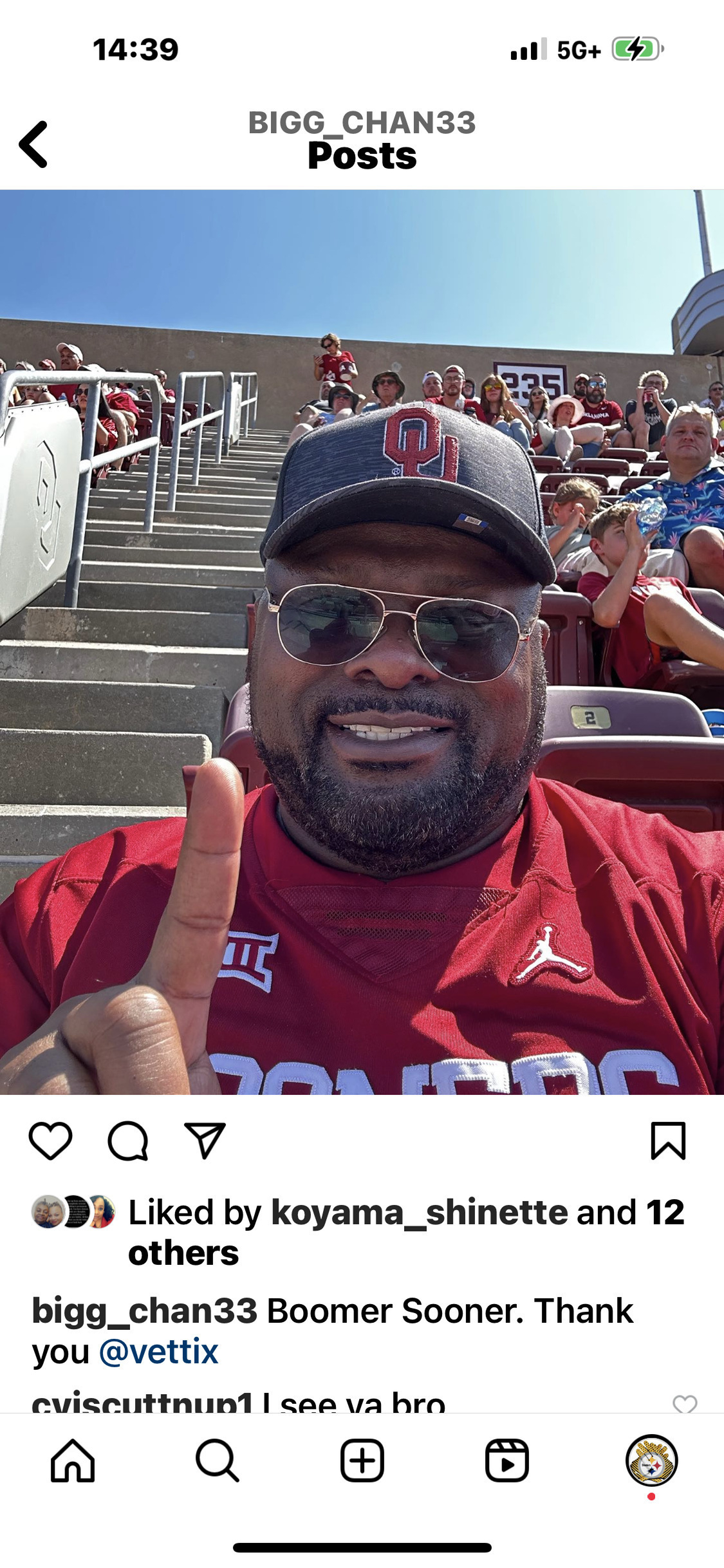
Task: Share the post via the paper-plane icon
Action: (205, 1141)
